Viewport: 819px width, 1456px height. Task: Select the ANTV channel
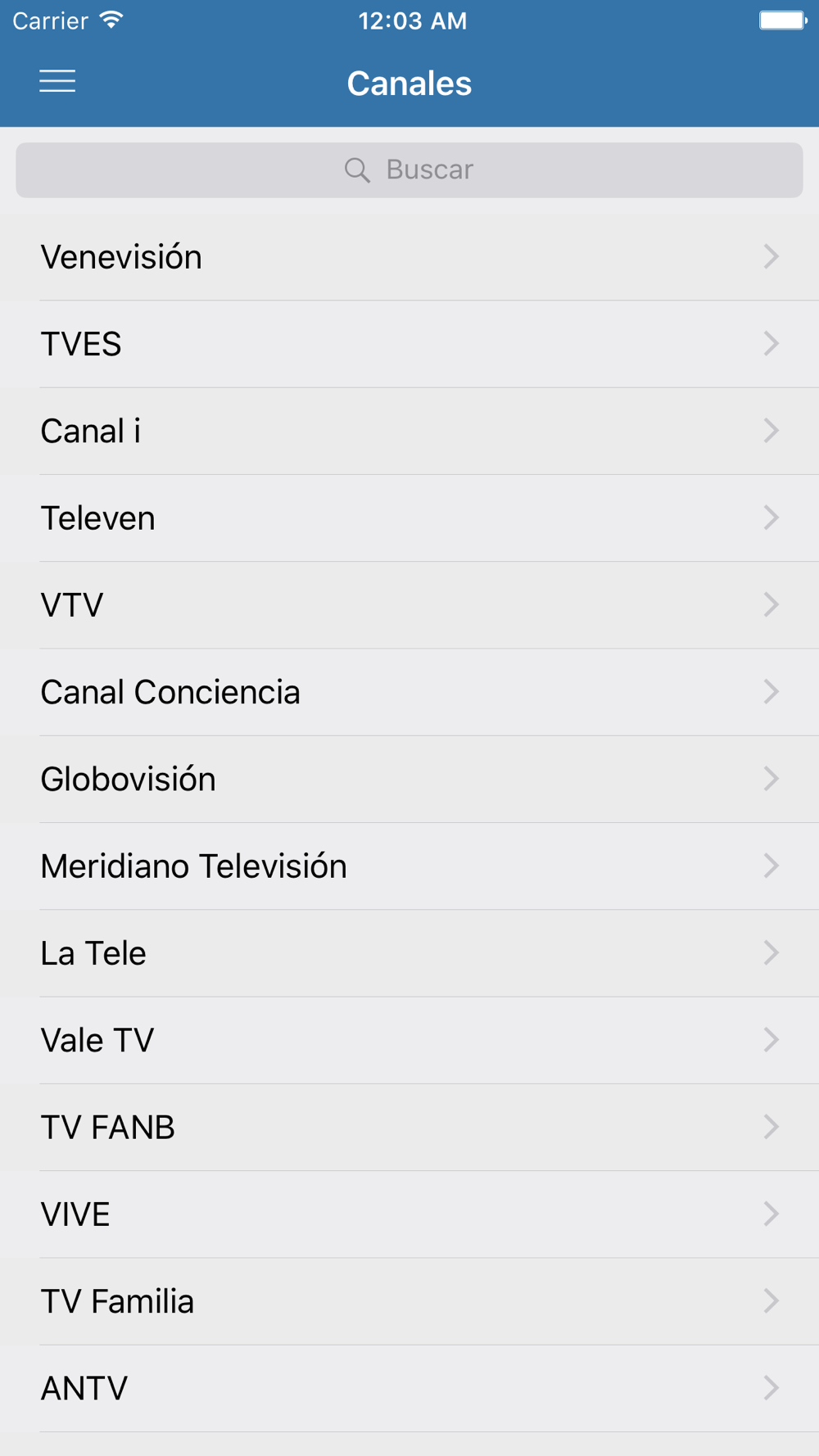(x=409, y=1388)
